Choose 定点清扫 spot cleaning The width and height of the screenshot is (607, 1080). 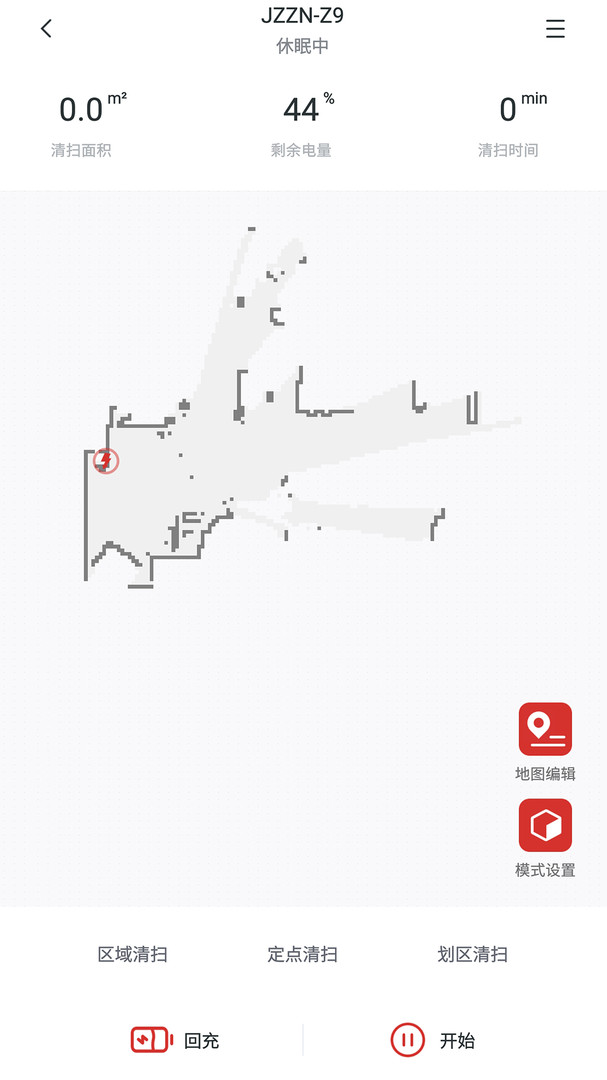click(302, 954)
